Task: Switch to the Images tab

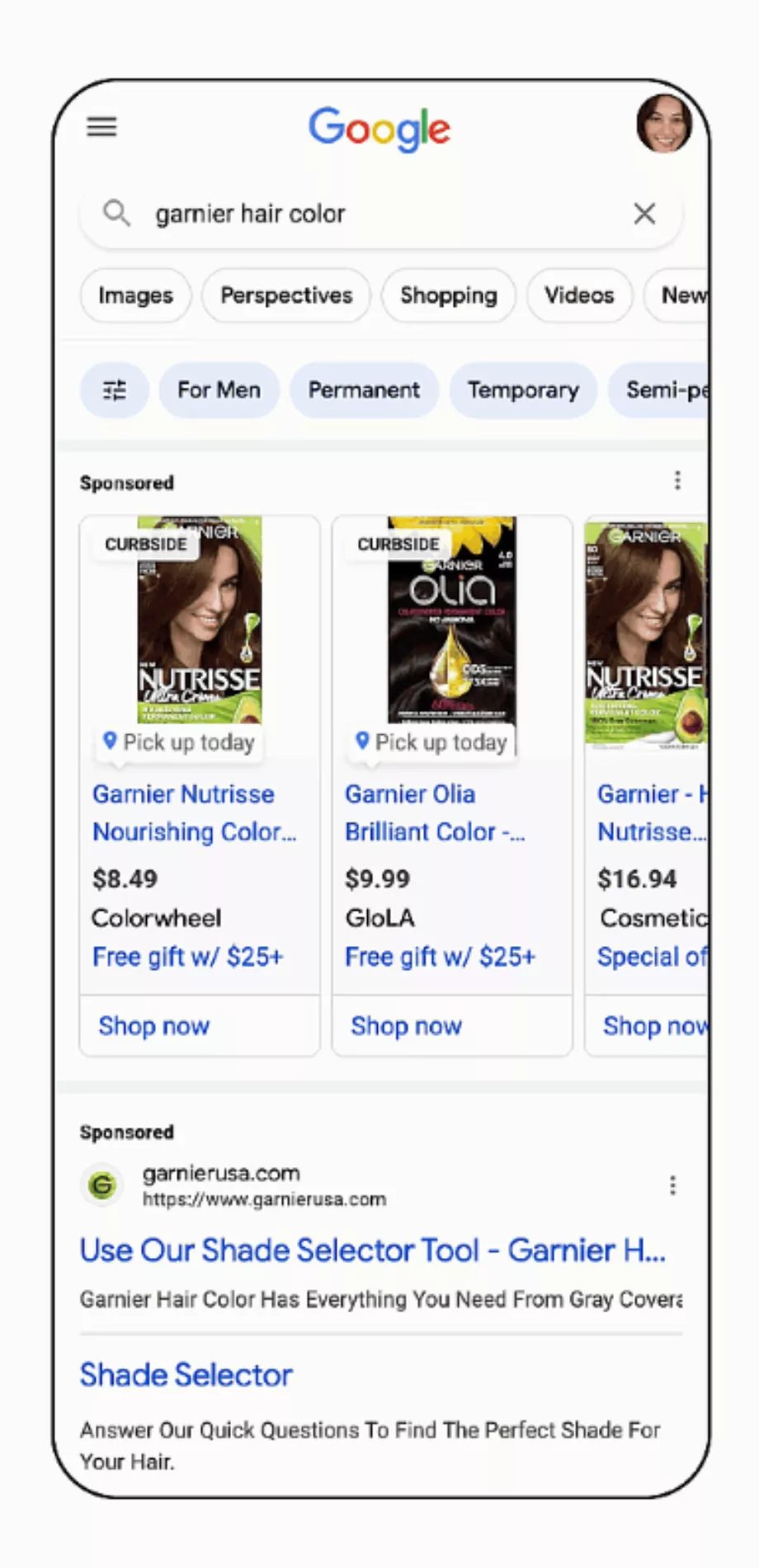Action: pyautogui.click(x=135, y=295)
